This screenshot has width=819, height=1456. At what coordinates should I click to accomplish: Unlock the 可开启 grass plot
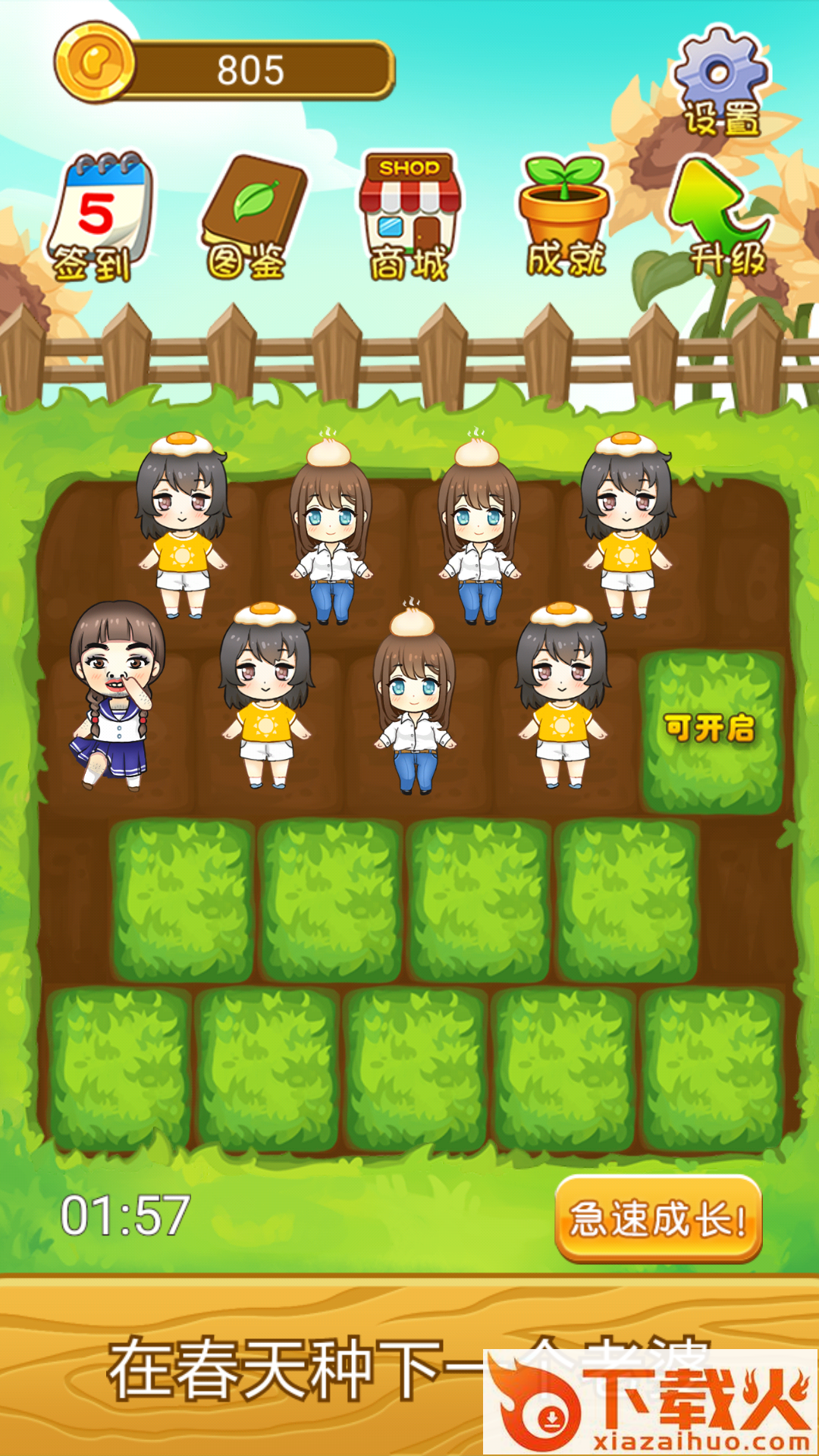pyautogui.click(x=710, y=731)
